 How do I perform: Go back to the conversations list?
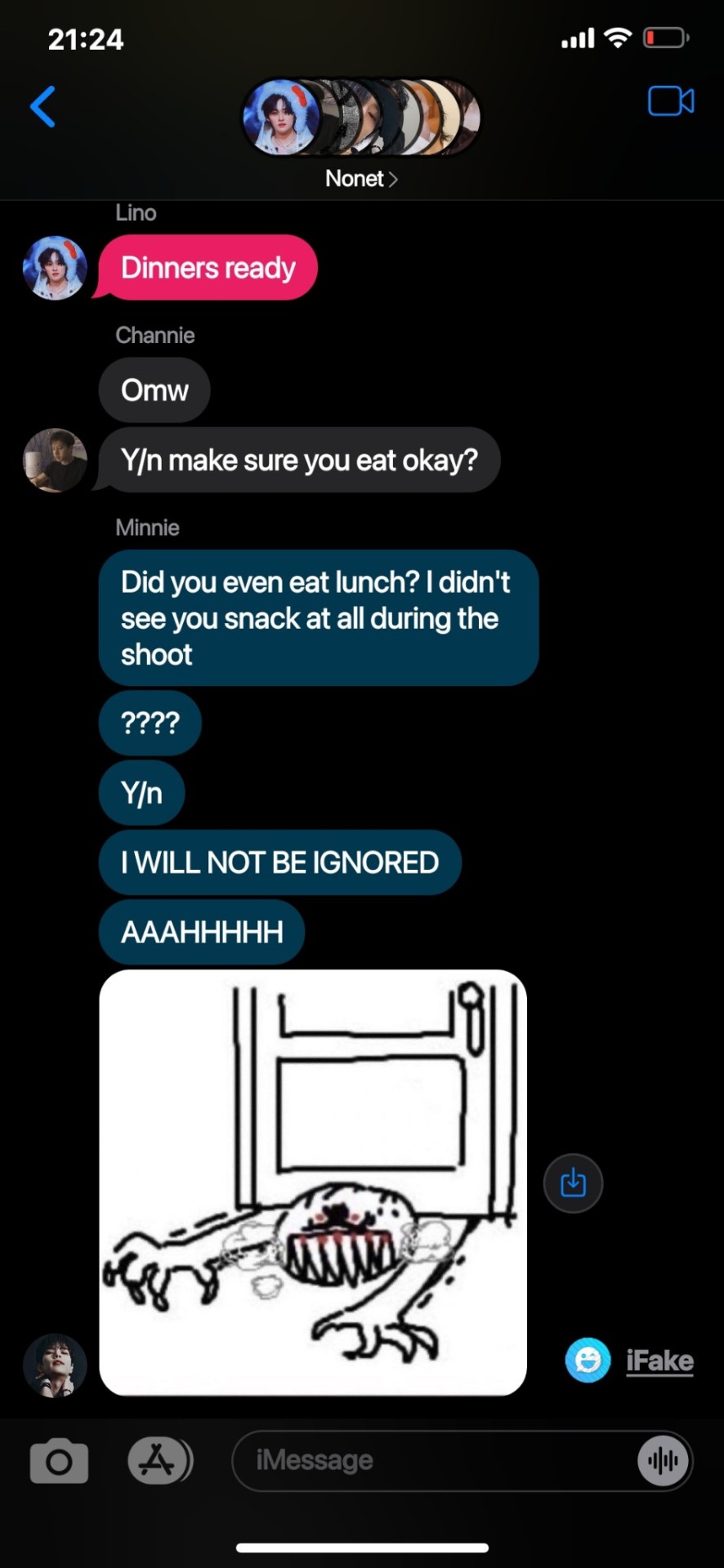point(43,107)
